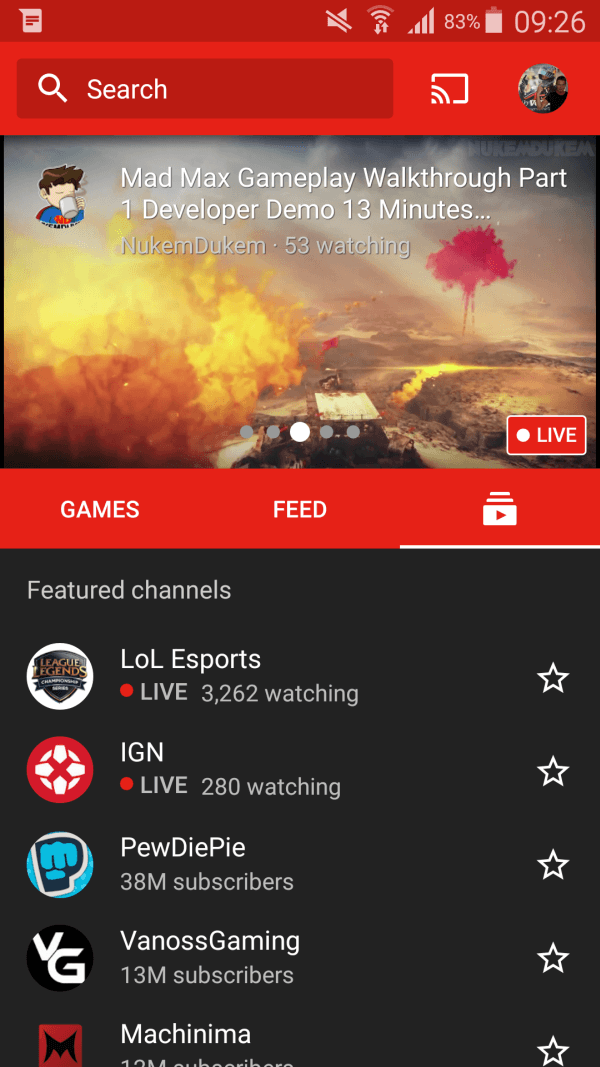Switch to the FEED tab
The height and width of the screenshot is (1067, 600).
click(300, 509)
